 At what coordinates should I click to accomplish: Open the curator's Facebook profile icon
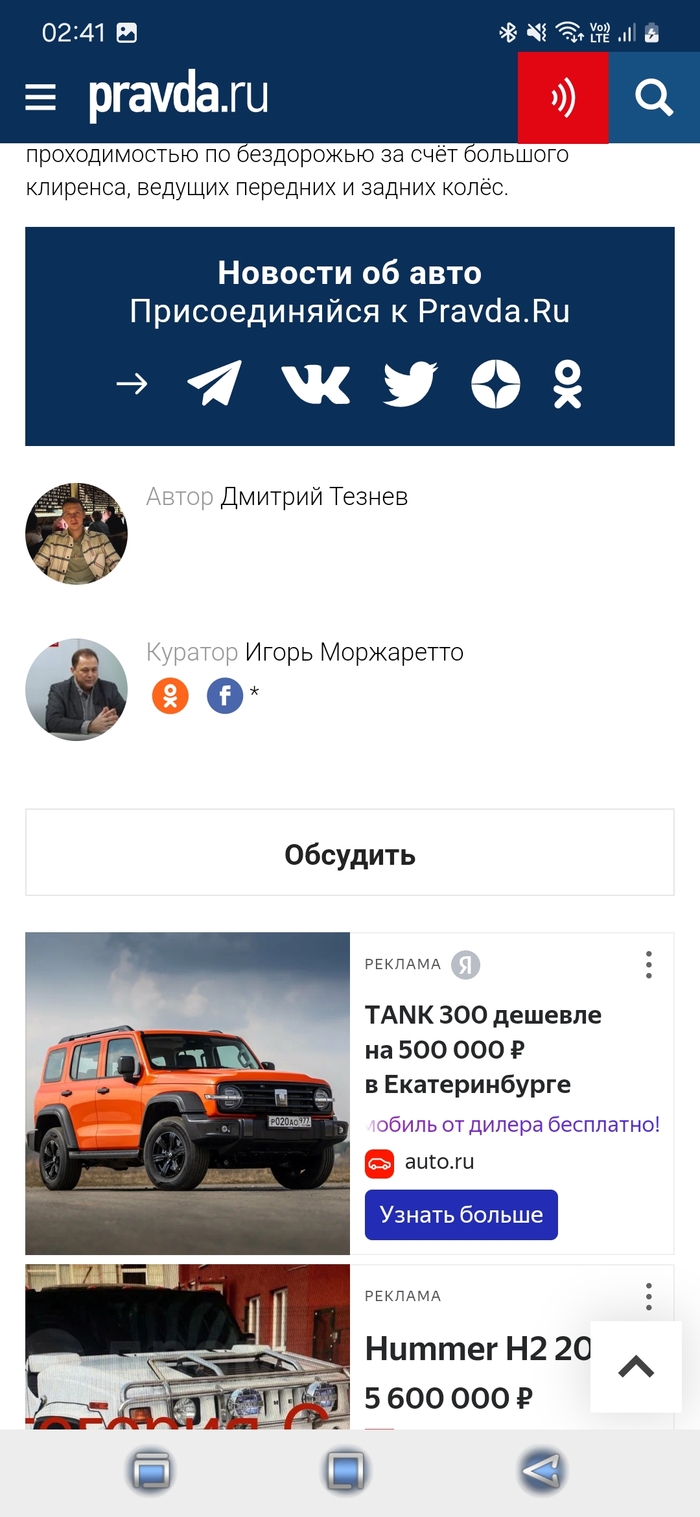point(225,696)
